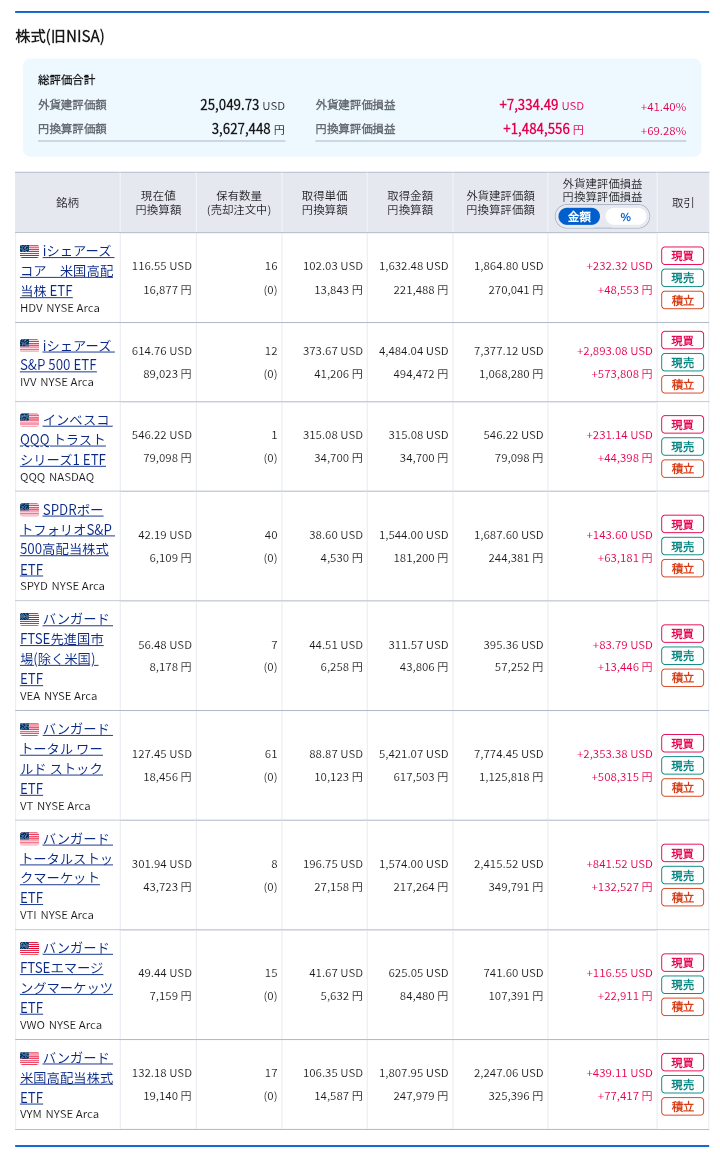
Task: Tap 現売 for VWO
Action: click(682, 985)
